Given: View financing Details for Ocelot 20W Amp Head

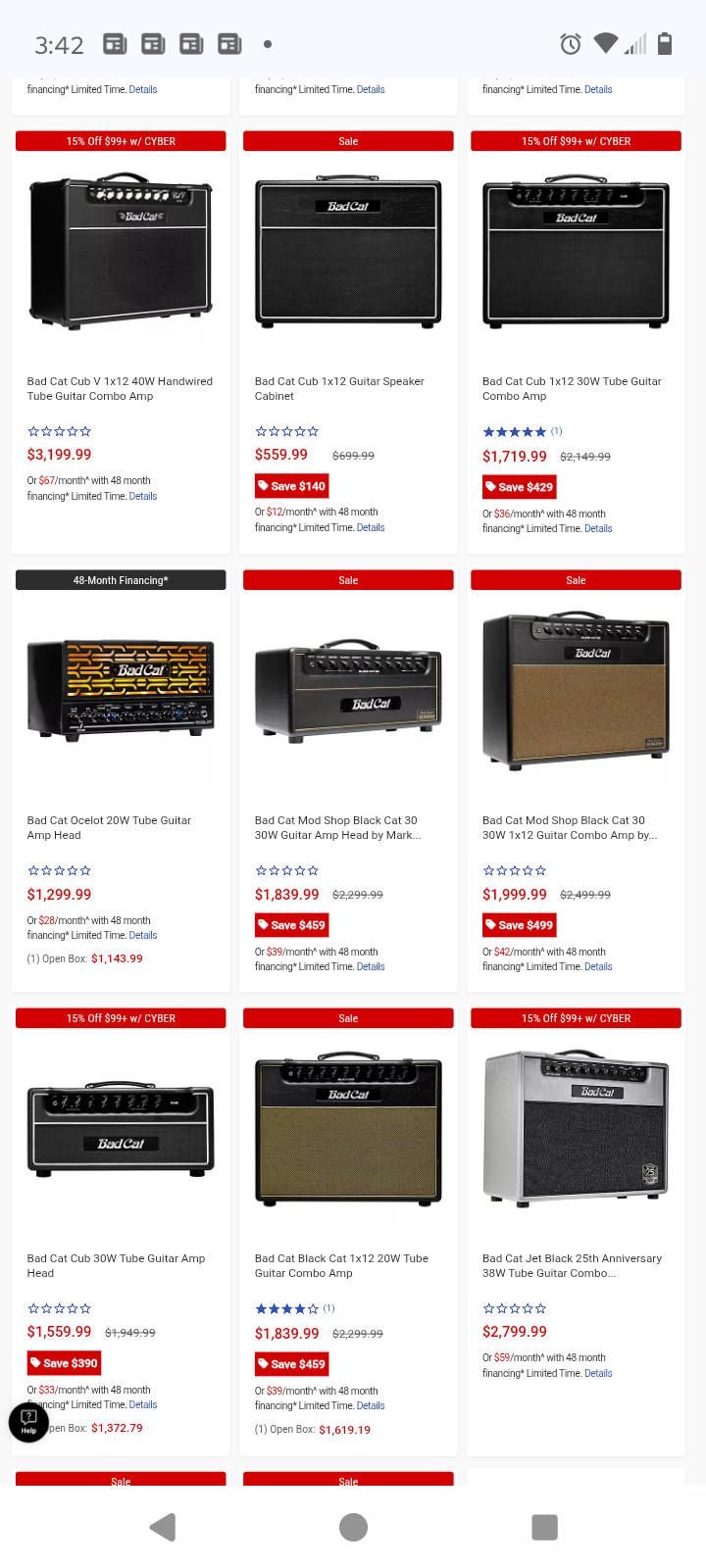Looking at the screenshot, I should pos(143,936).
